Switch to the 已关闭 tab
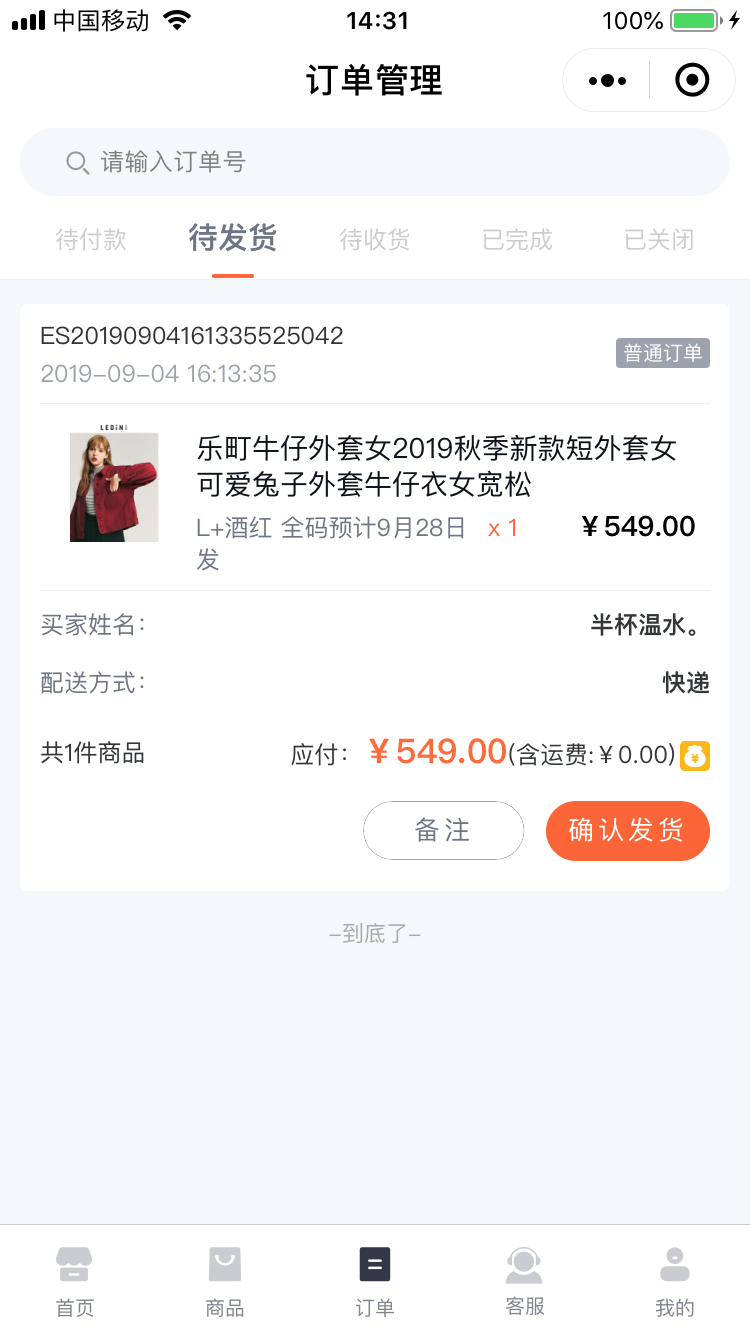This screenshot has width=750, height=1334. point(659,240)
